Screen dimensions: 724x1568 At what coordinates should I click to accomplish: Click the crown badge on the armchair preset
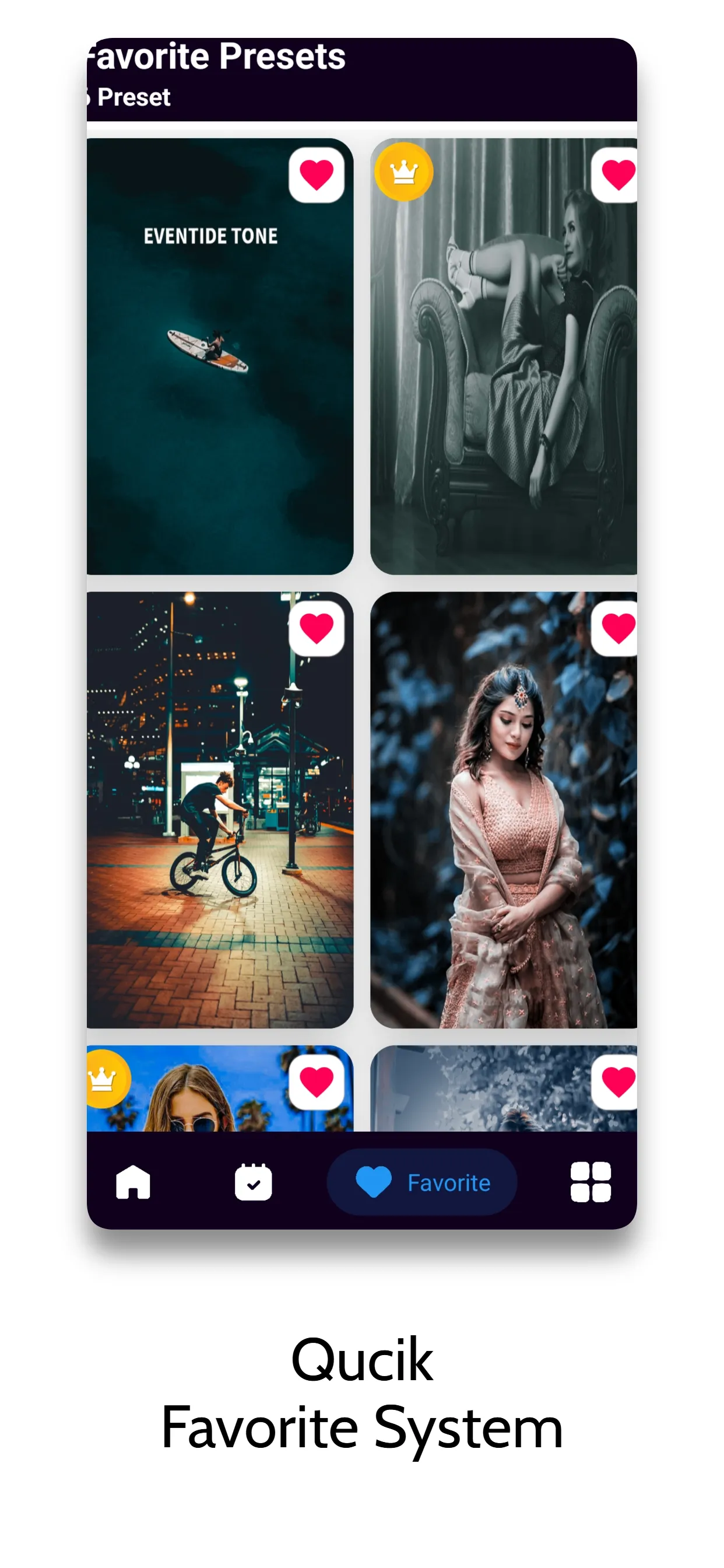[x=405, y=171]
